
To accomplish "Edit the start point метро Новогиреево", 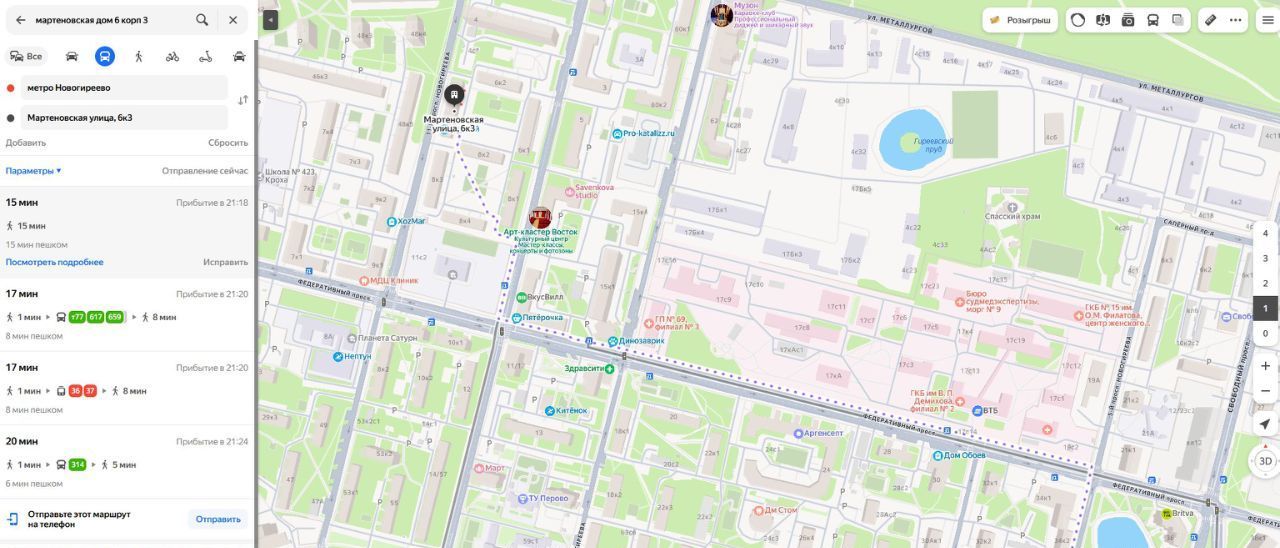I will (120, 88).
